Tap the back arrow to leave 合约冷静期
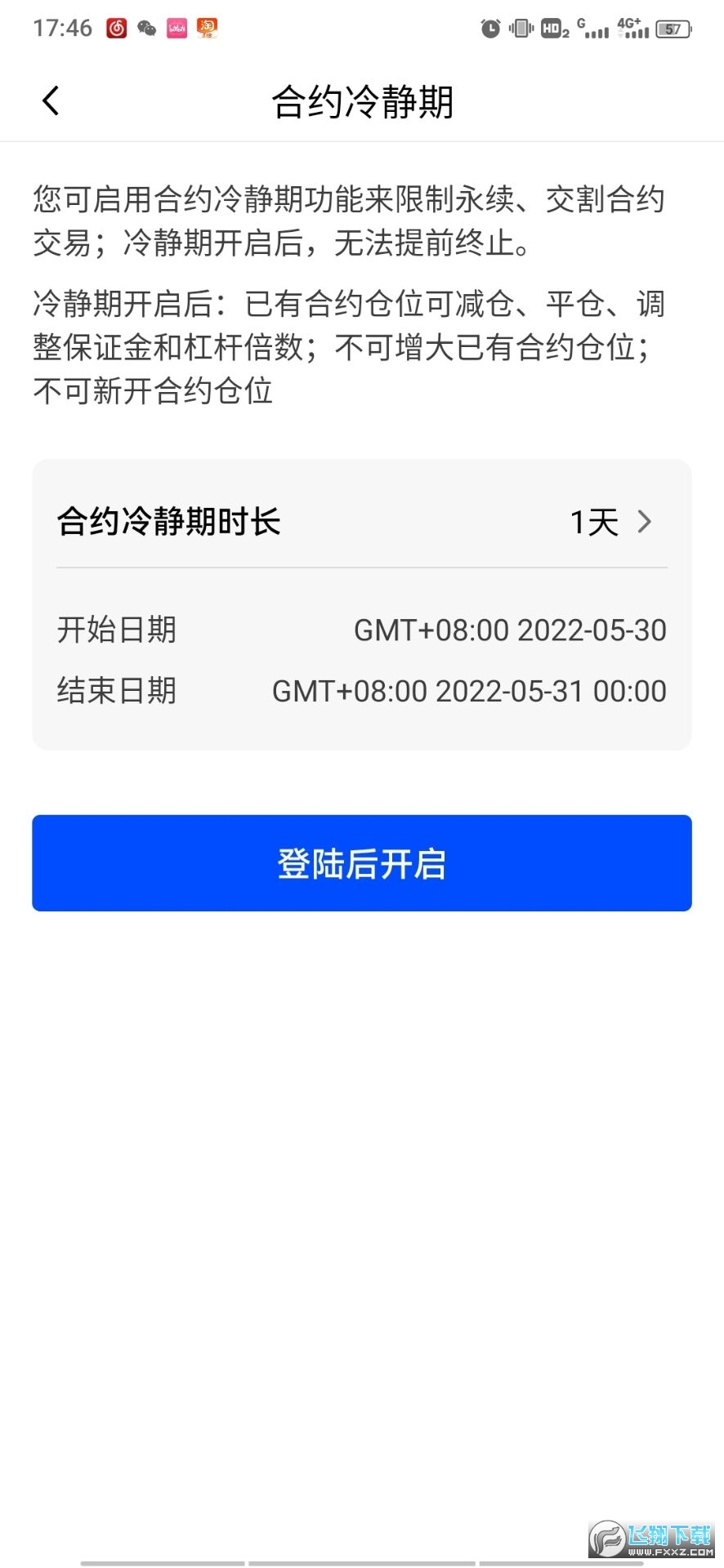Screen dimensions: 724x1568 point(50,100)
